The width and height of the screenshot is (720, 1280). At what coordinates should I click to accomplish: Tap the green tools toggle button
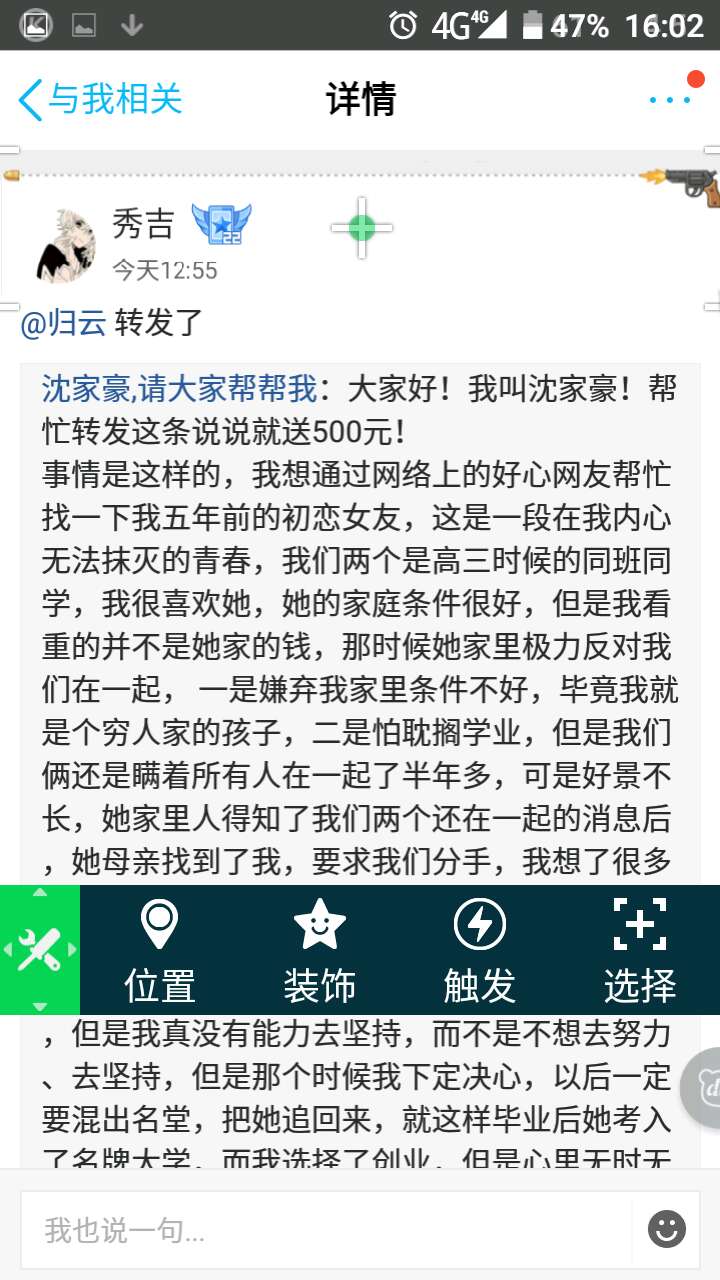point(40,950)
